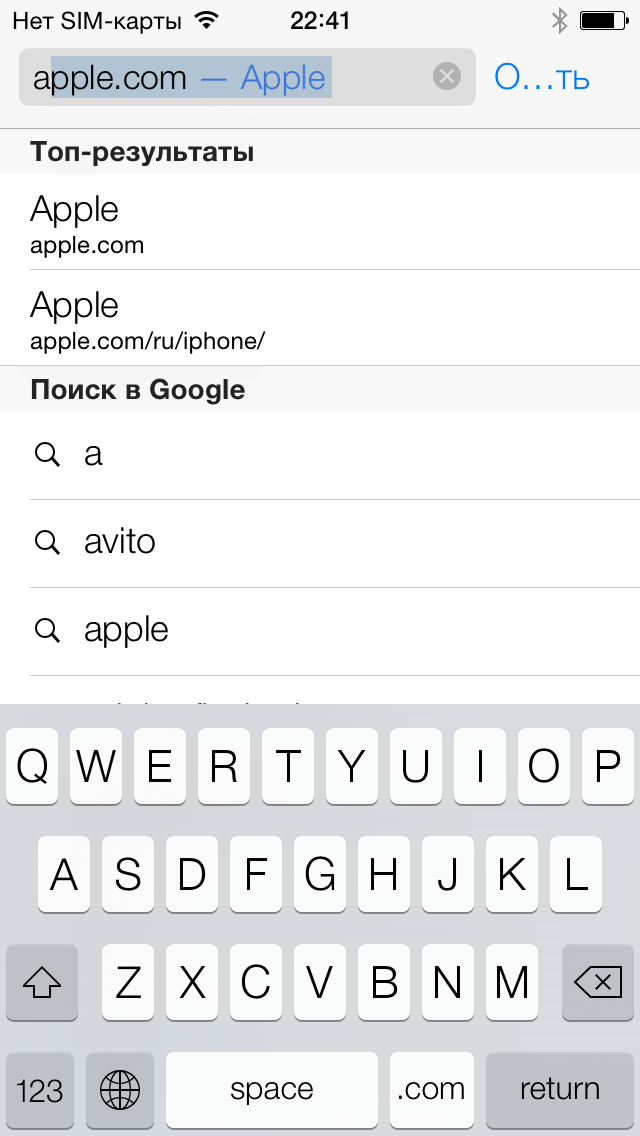This screenshot has height=1136, width=640.
Task: Select the avito search suggestion
Action: (x=320, y=543)
